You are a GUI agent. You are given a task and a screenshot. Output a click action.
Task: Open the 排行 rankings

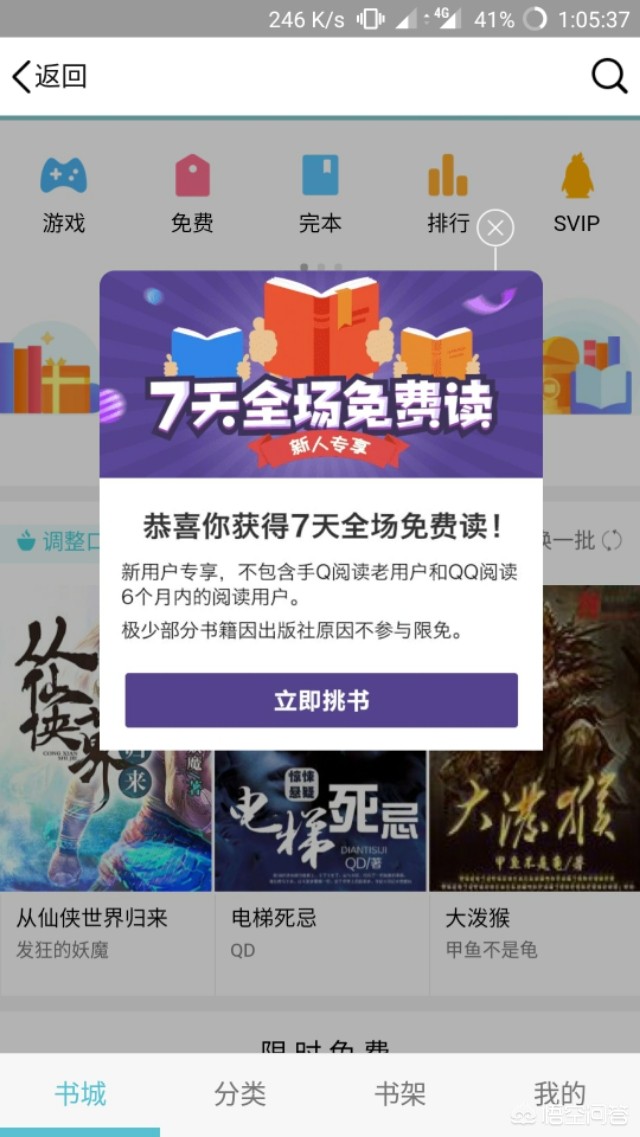[x=448, y=194]
